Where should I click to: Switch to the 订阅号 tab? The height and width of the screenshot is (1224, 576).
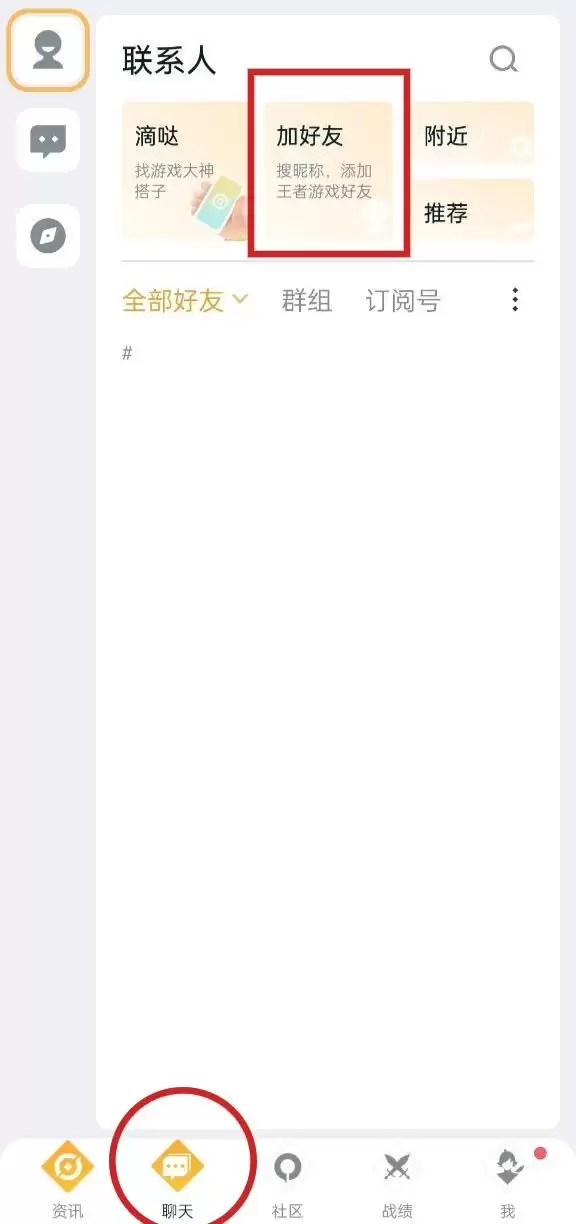(x=403, y=300)
